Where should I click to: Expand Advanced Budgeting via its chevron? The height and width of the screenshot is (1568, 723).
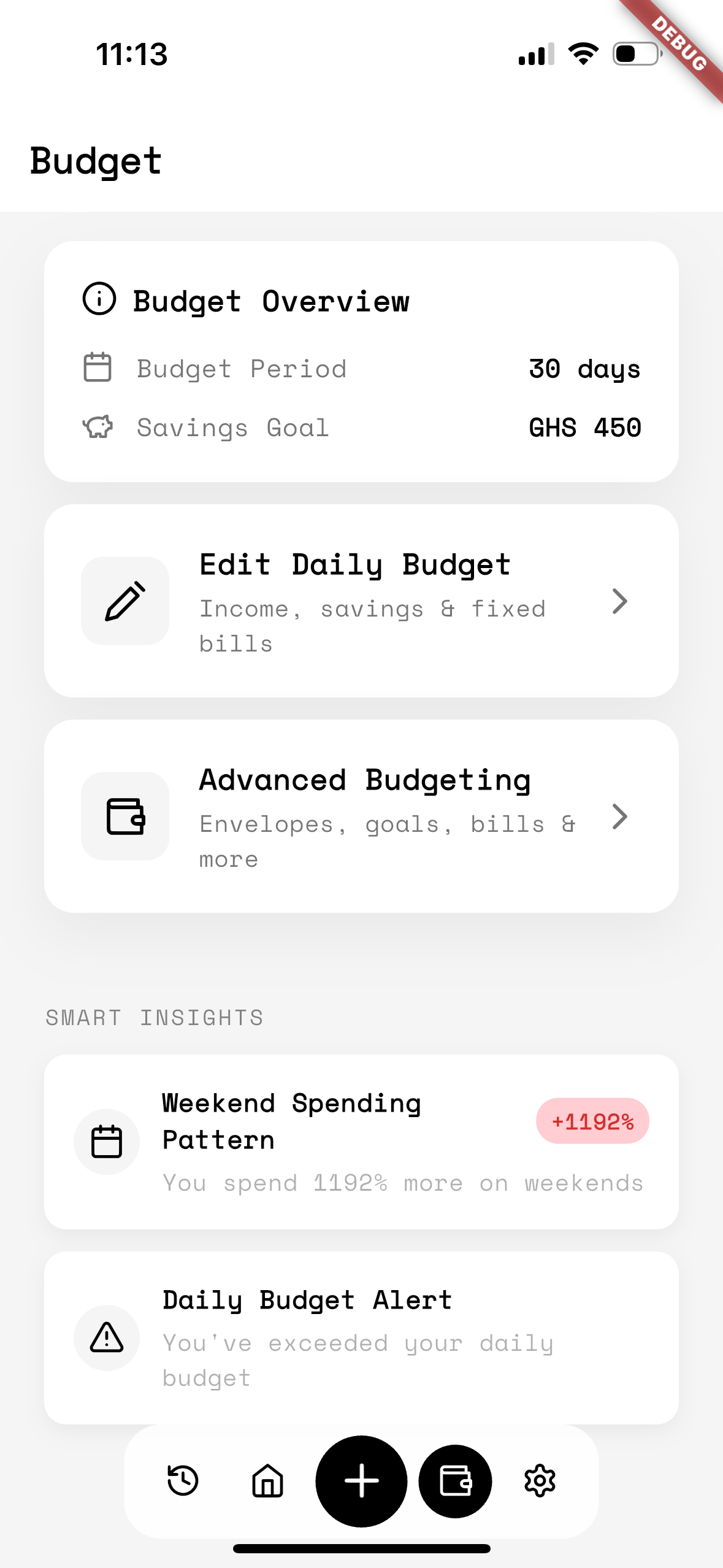point(621,816)
